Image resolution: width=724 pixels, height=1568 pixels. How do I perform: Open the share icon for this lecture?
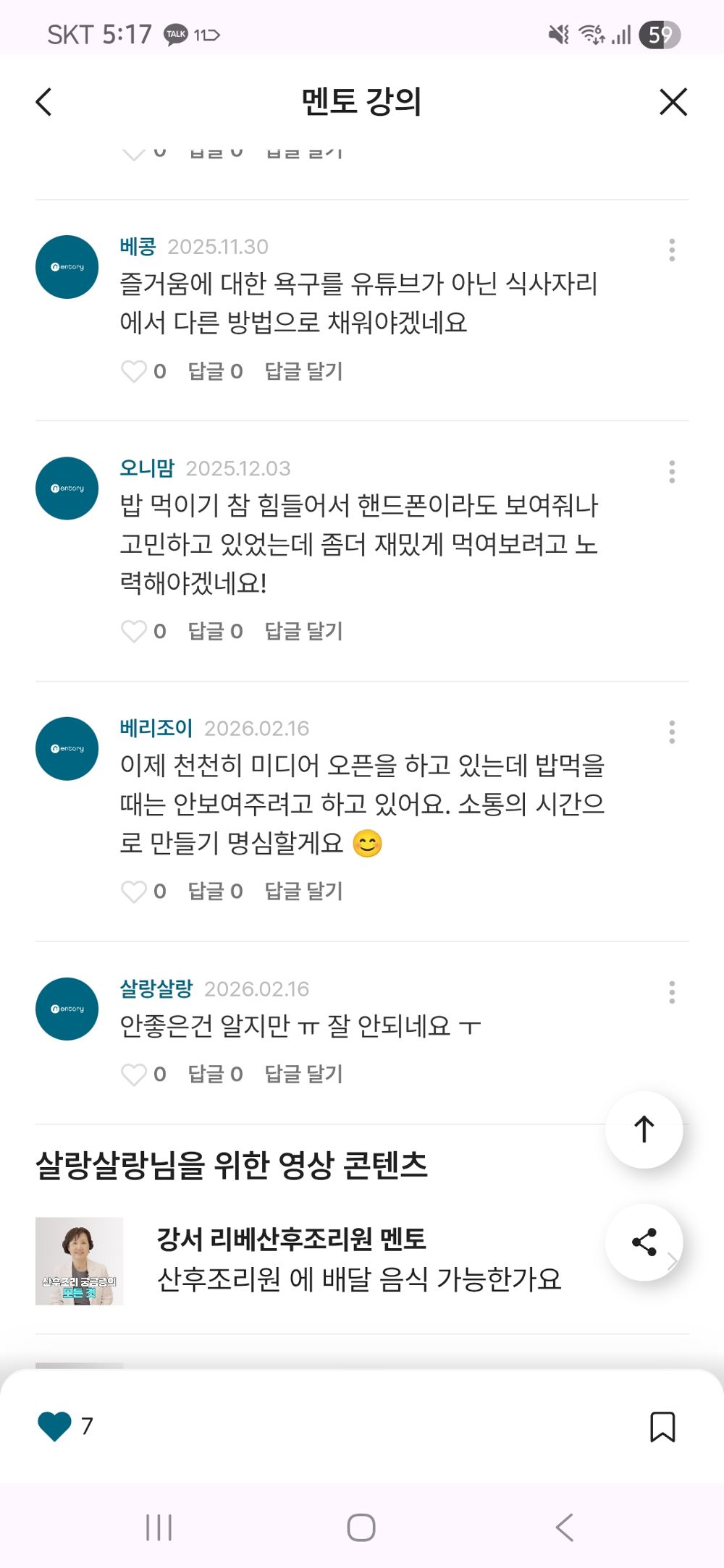click(643, 1241)
